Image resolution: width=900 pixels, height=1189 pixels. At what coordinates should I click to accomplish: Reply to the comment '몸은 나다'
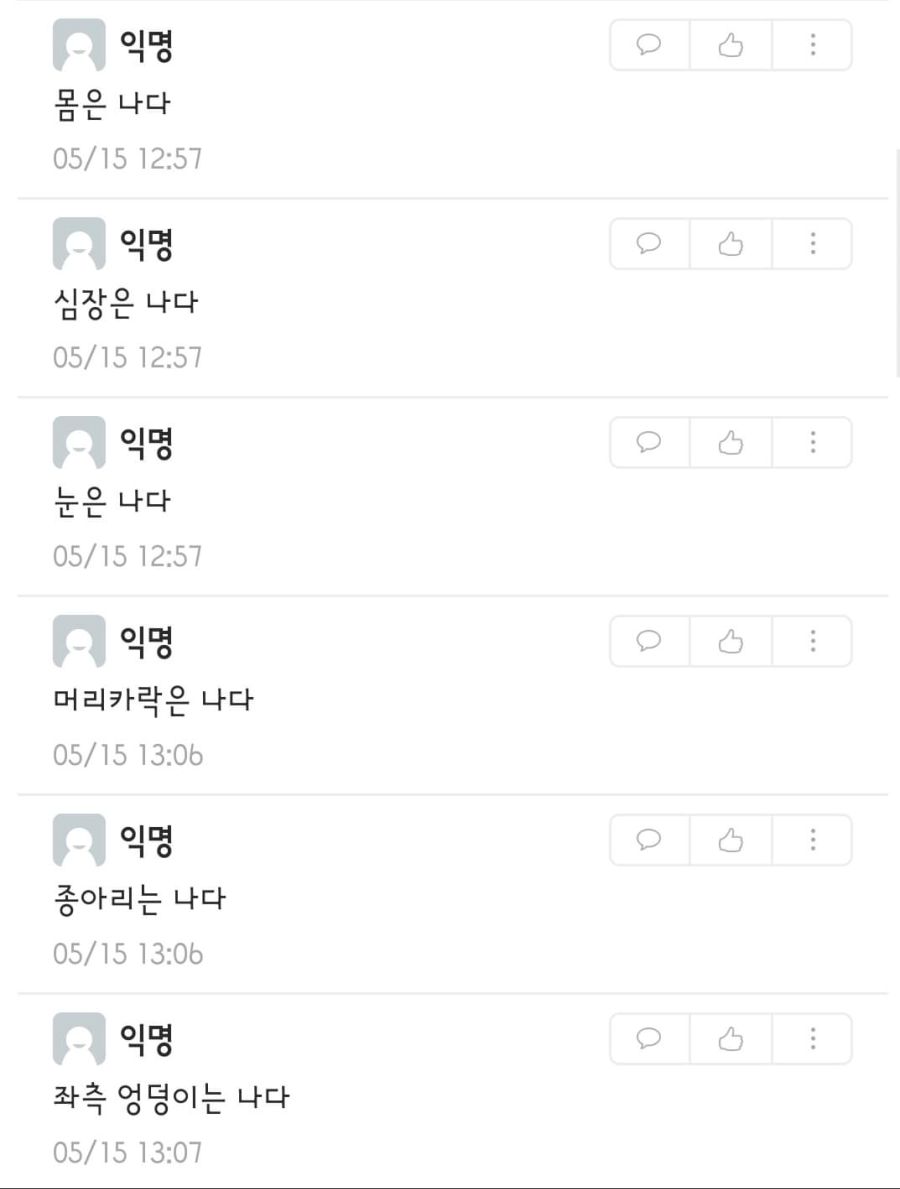(649, 45)
